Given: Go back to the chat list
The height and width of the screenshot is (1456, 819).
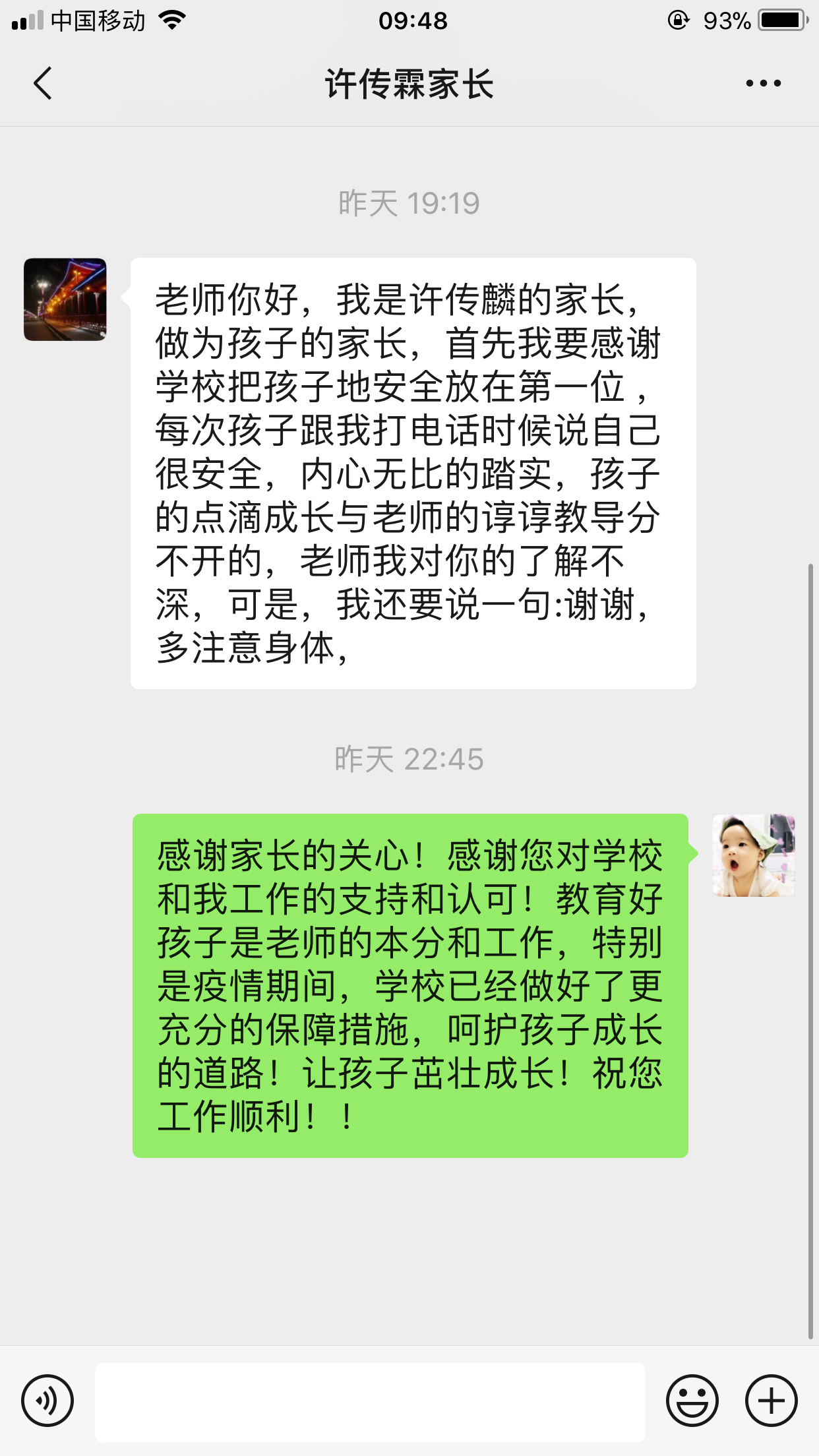Looking at the screenshot, I should pyautogui.click(x=43, y=84).
